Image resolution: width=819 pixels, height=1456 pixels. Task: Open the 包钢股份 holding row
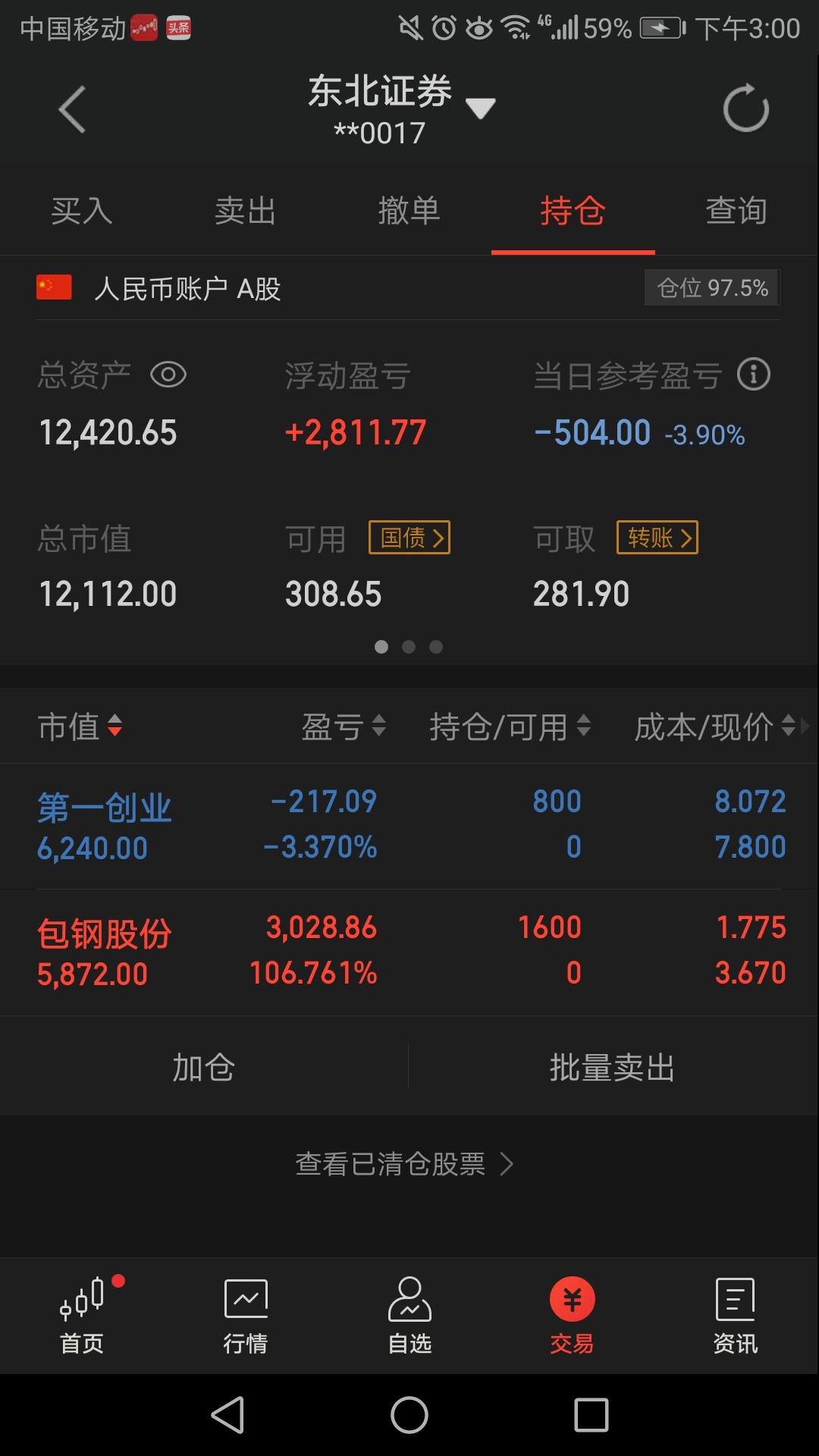(x=409, y=952)
